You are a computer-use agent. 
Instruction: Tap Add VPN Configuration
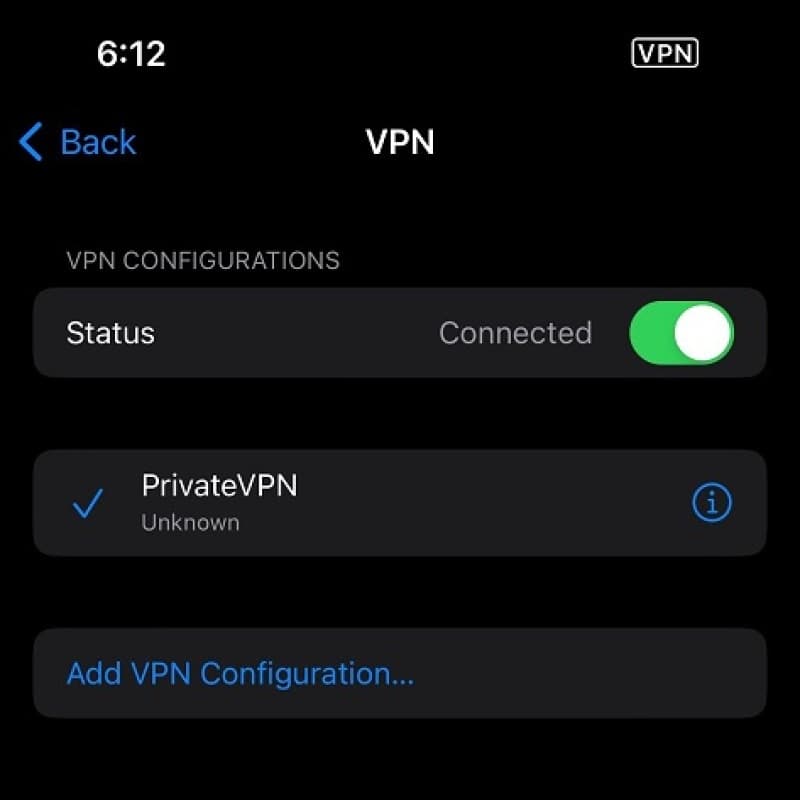click(x=240, y=673)
